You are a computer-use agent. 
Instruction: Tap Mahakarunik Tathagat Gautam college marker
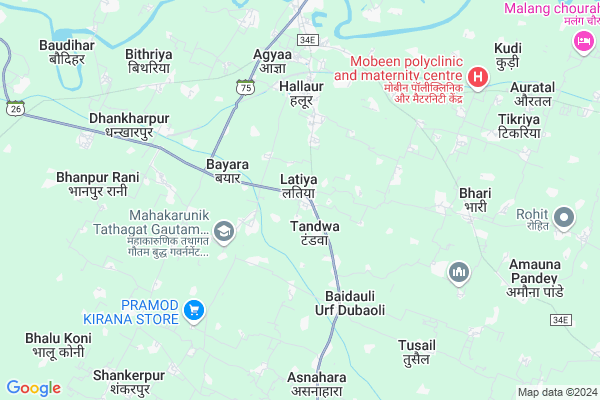[x=225, y=232]
